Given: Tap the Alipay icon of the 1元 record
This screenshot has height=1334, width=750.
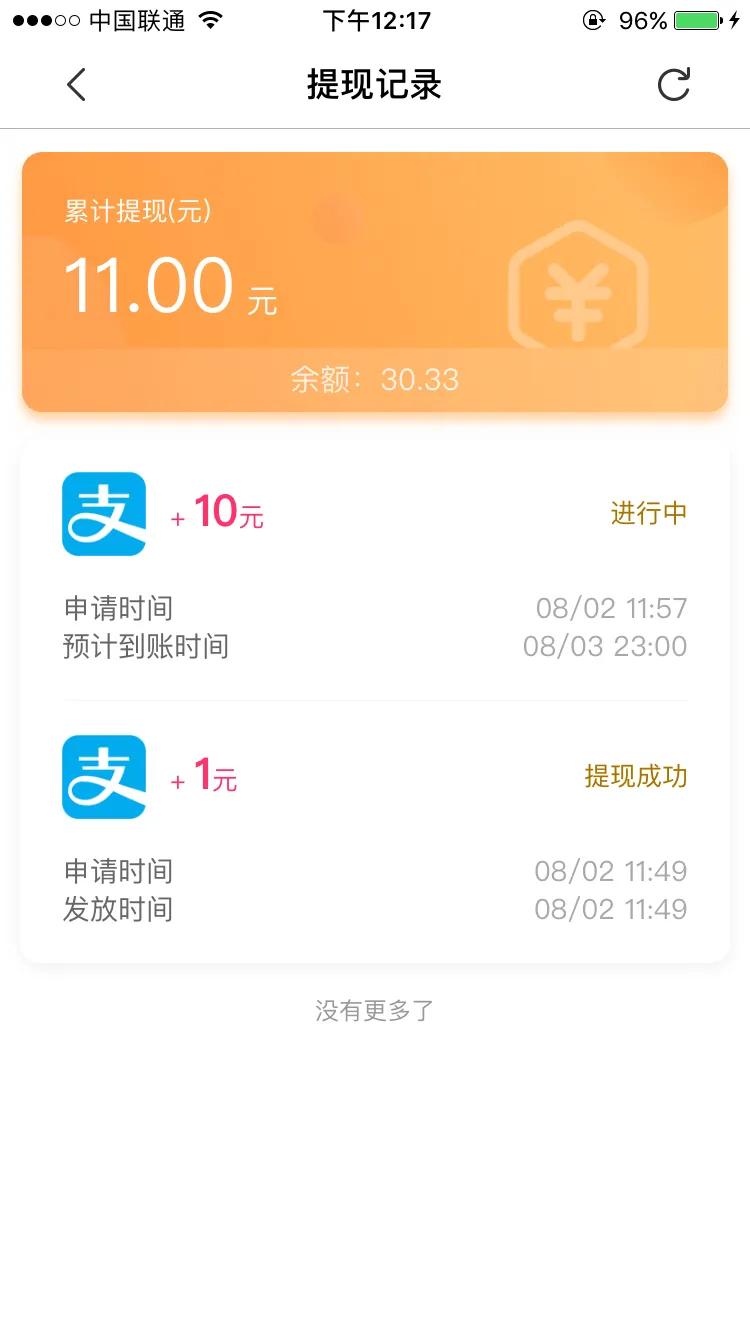Looking at the screenshot, I should coord(103,777).
